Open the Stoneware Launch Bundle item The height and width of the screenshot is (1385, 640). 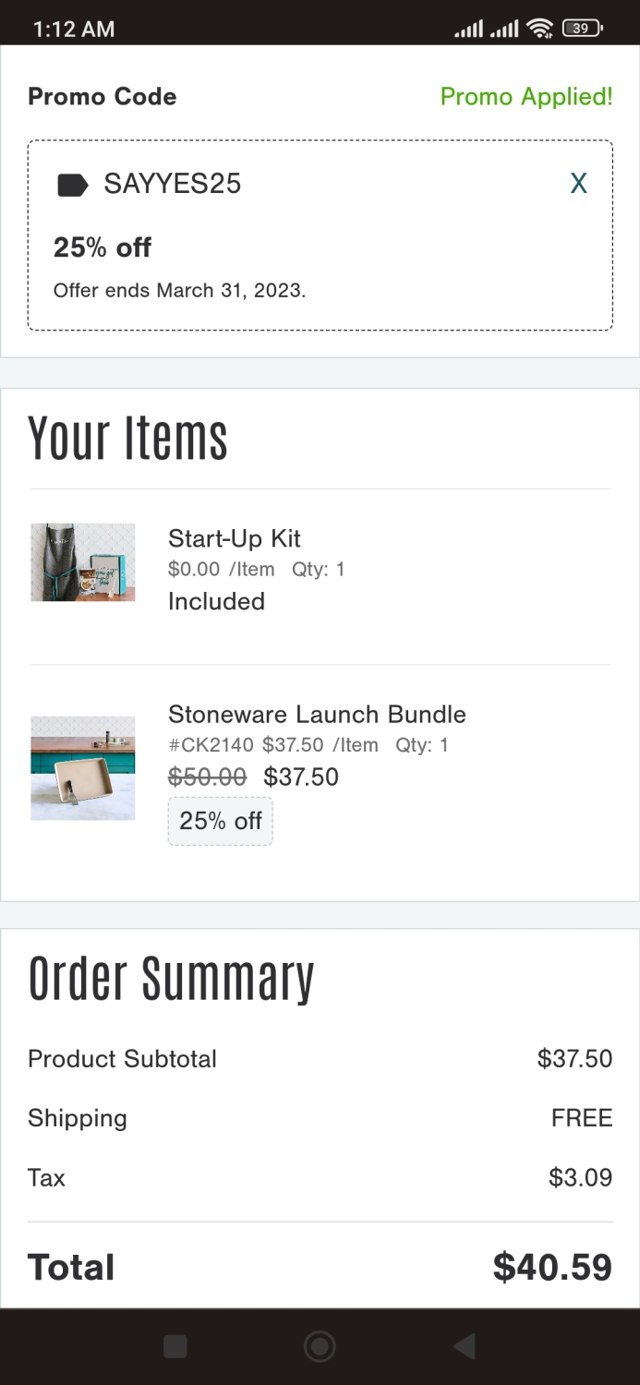click(316, 714)
